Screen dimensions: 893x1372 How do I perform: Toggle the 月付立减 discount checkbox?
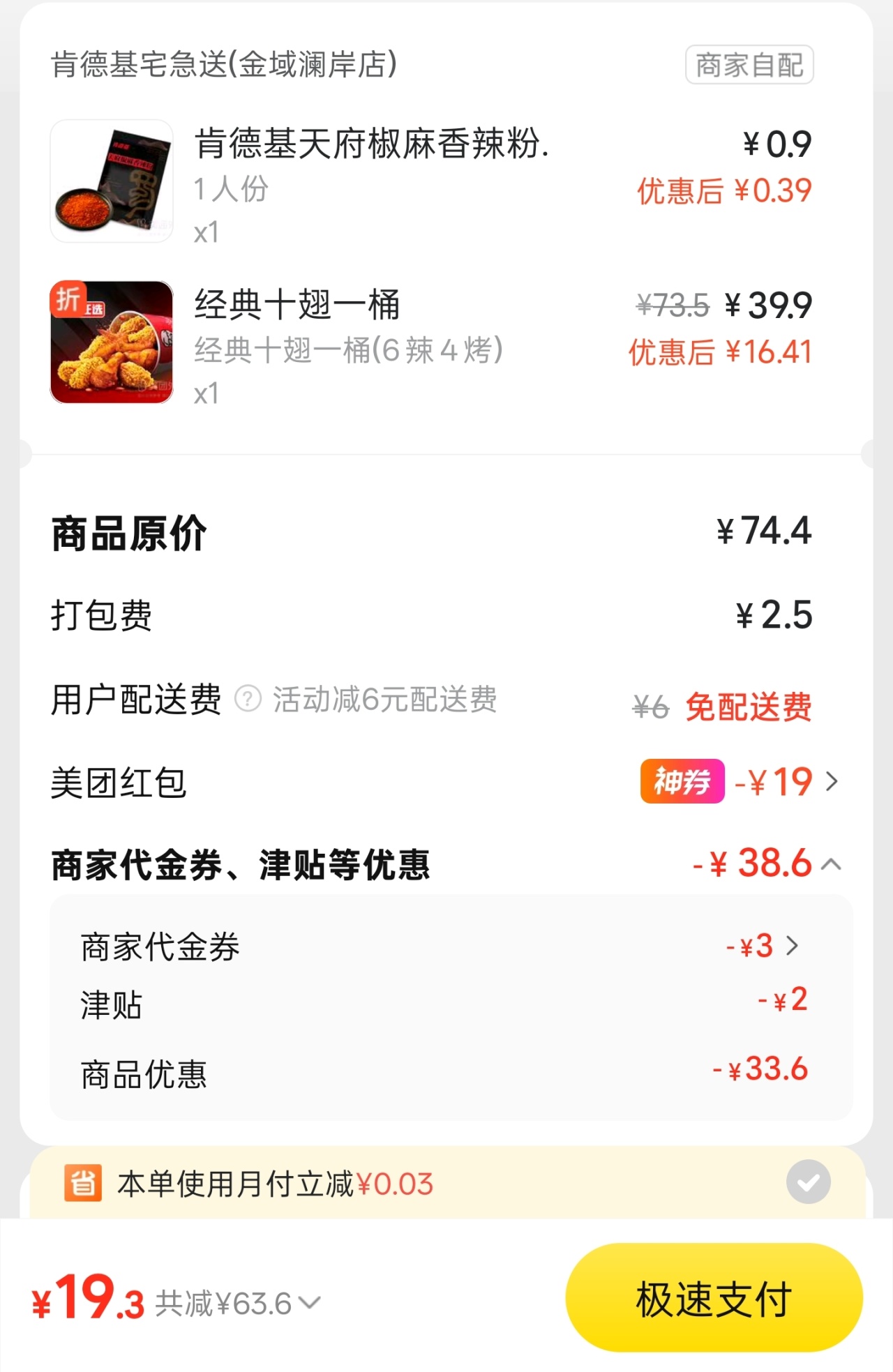(808, 1182)
